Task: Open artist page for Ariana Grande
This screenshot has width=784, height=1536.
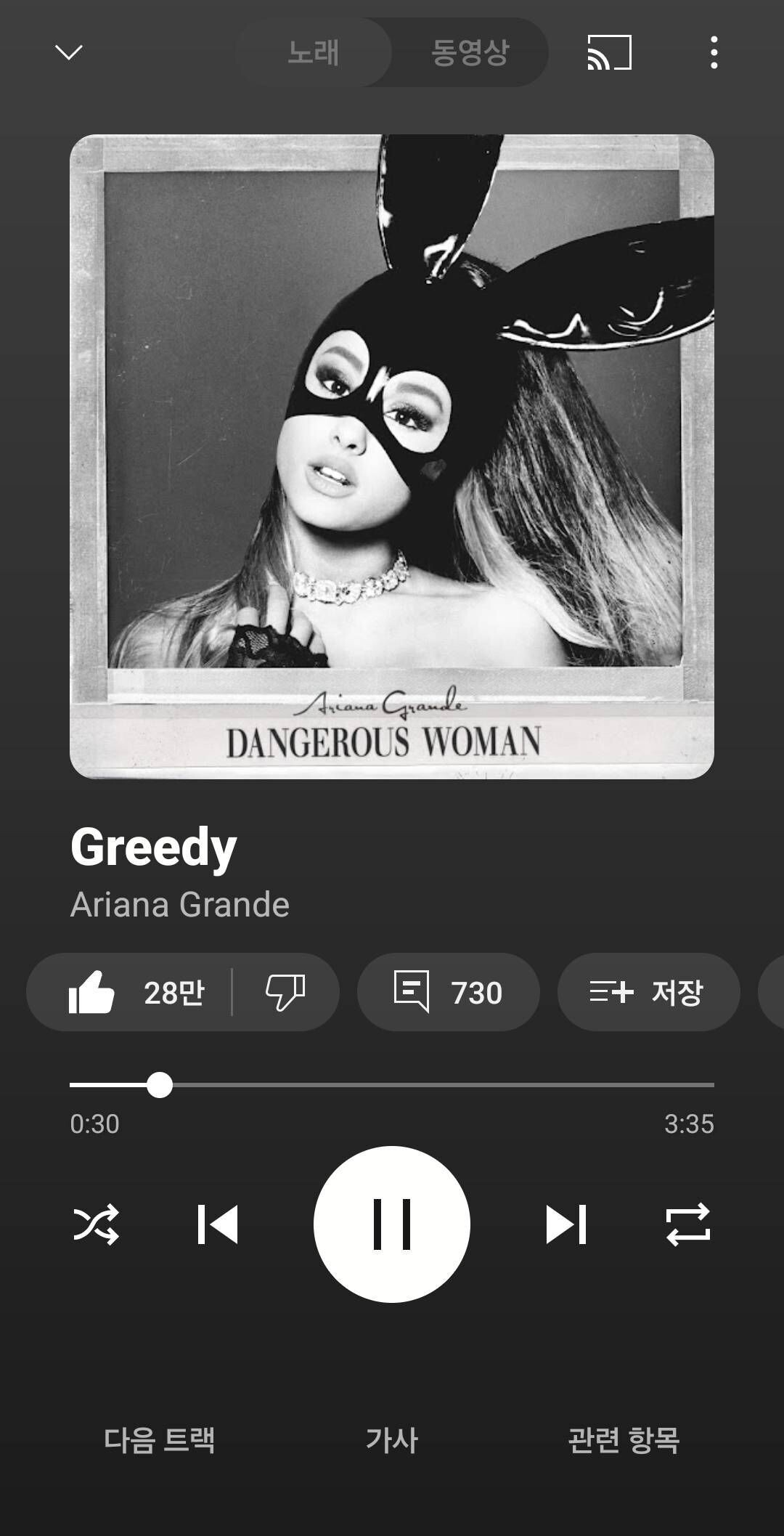Action: pos(180,905)
